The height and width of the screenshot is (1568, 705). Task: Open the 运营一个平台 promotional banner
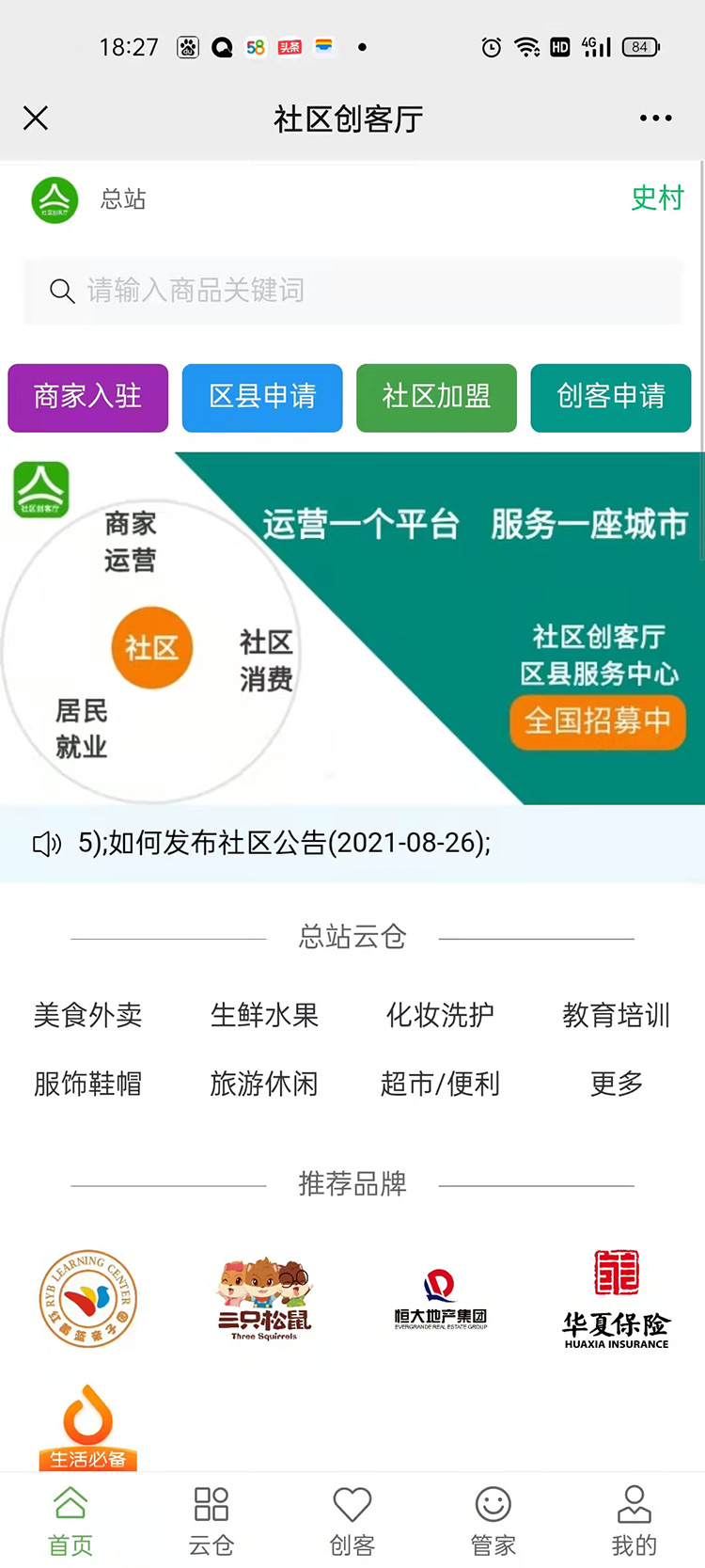tap(352, 627)
